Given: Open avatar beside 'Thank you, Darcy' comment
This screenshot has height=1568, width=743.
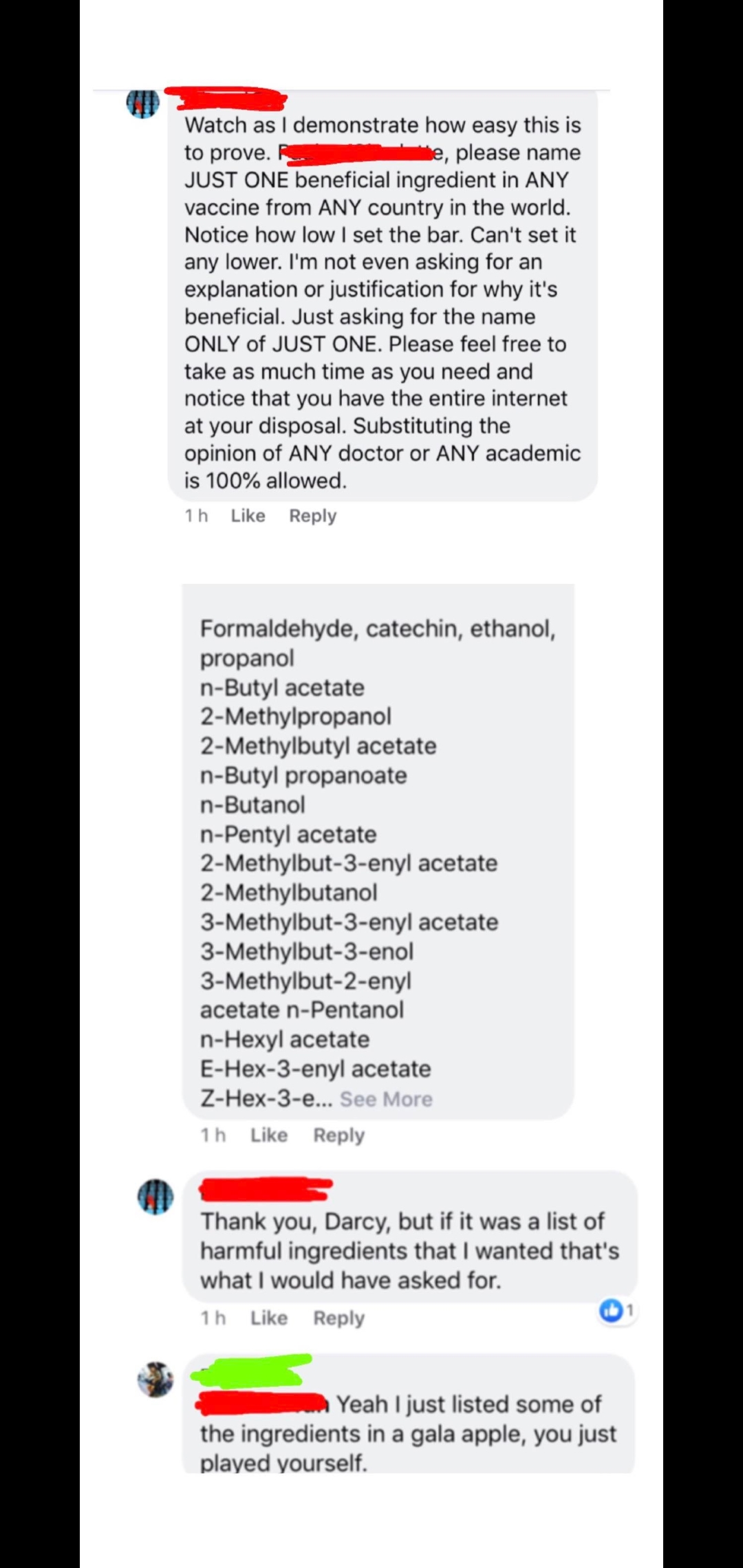Looking at the screenshot, I should 155,1197.
